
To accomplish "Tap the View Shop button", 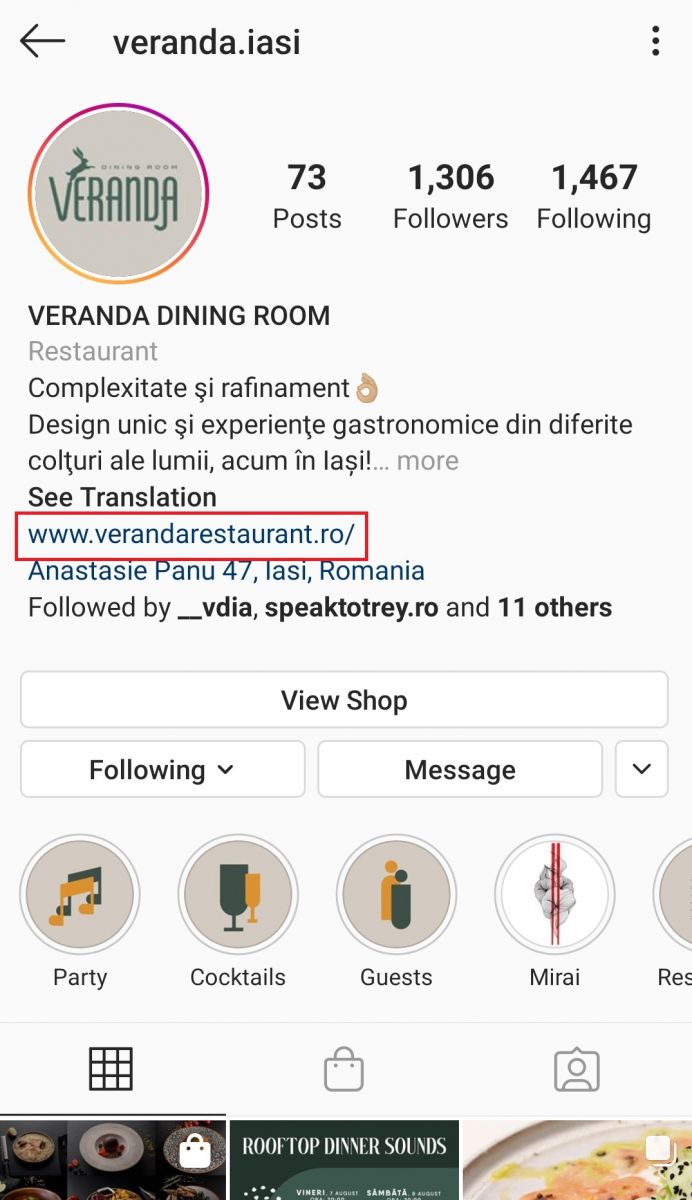I will tap(344, 700).
